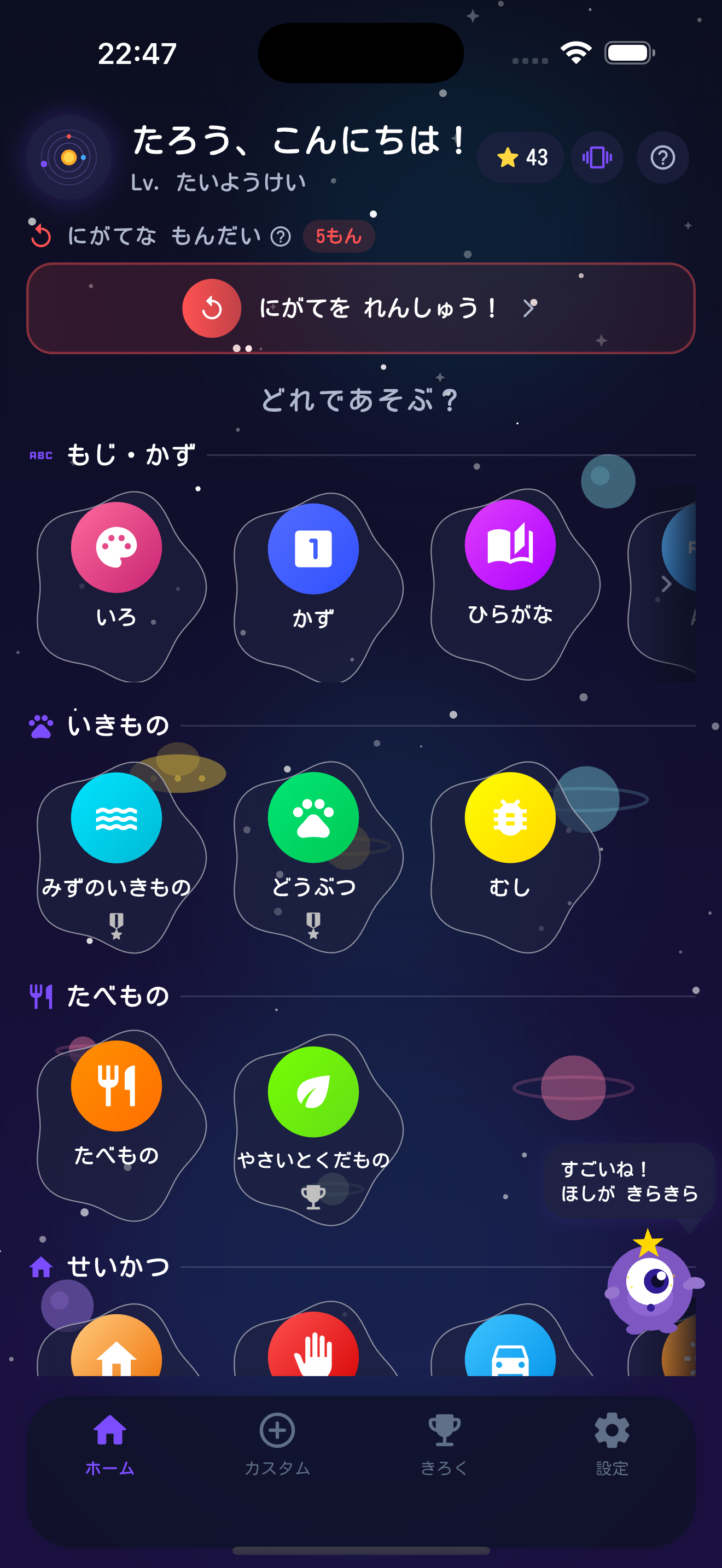Tap the どうぶつ paw print icon
The height and width of the screenshot is (1568, 722).
click(313, 818)
